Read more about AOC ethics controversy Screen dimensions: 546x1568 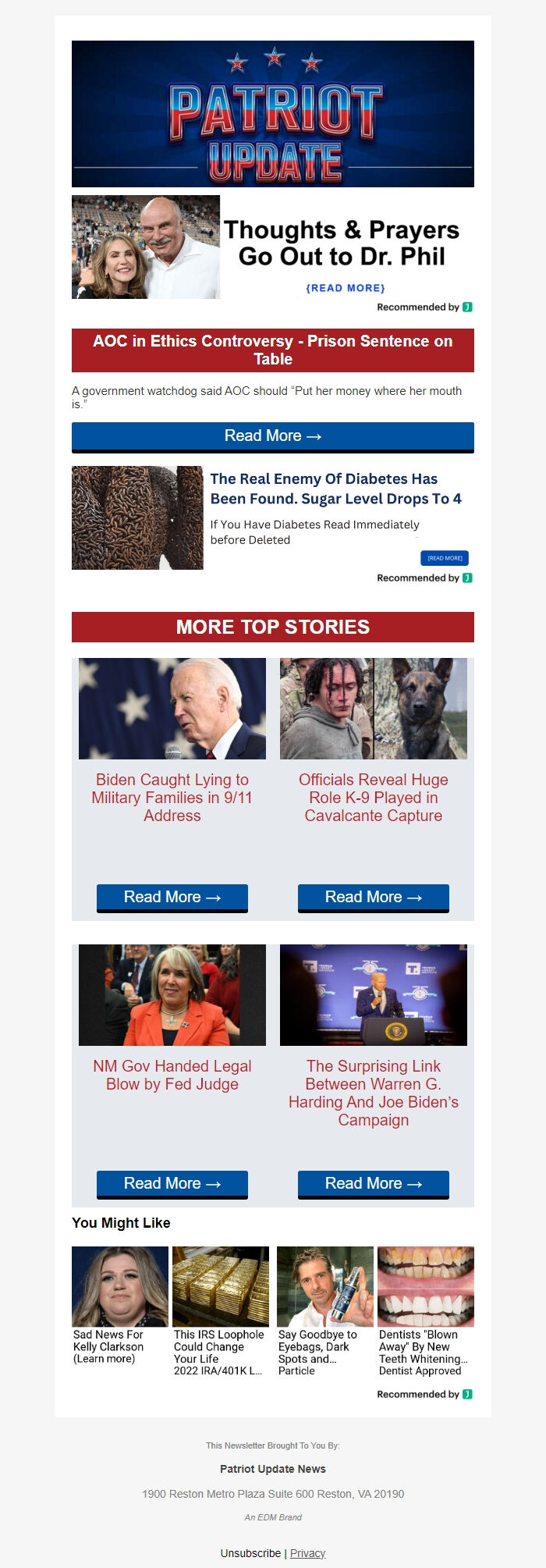point(272,436)
